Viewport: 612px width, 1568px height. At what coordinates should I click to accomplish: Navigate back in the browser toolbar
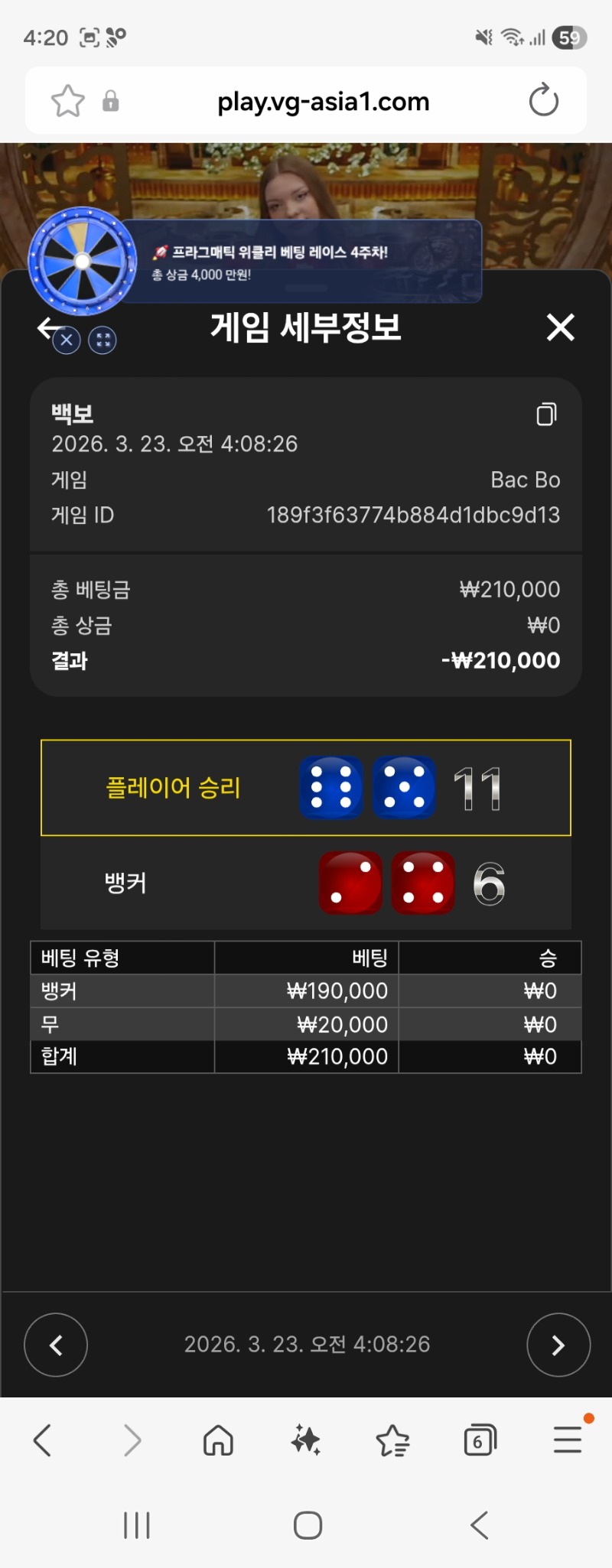(43, 1440)
